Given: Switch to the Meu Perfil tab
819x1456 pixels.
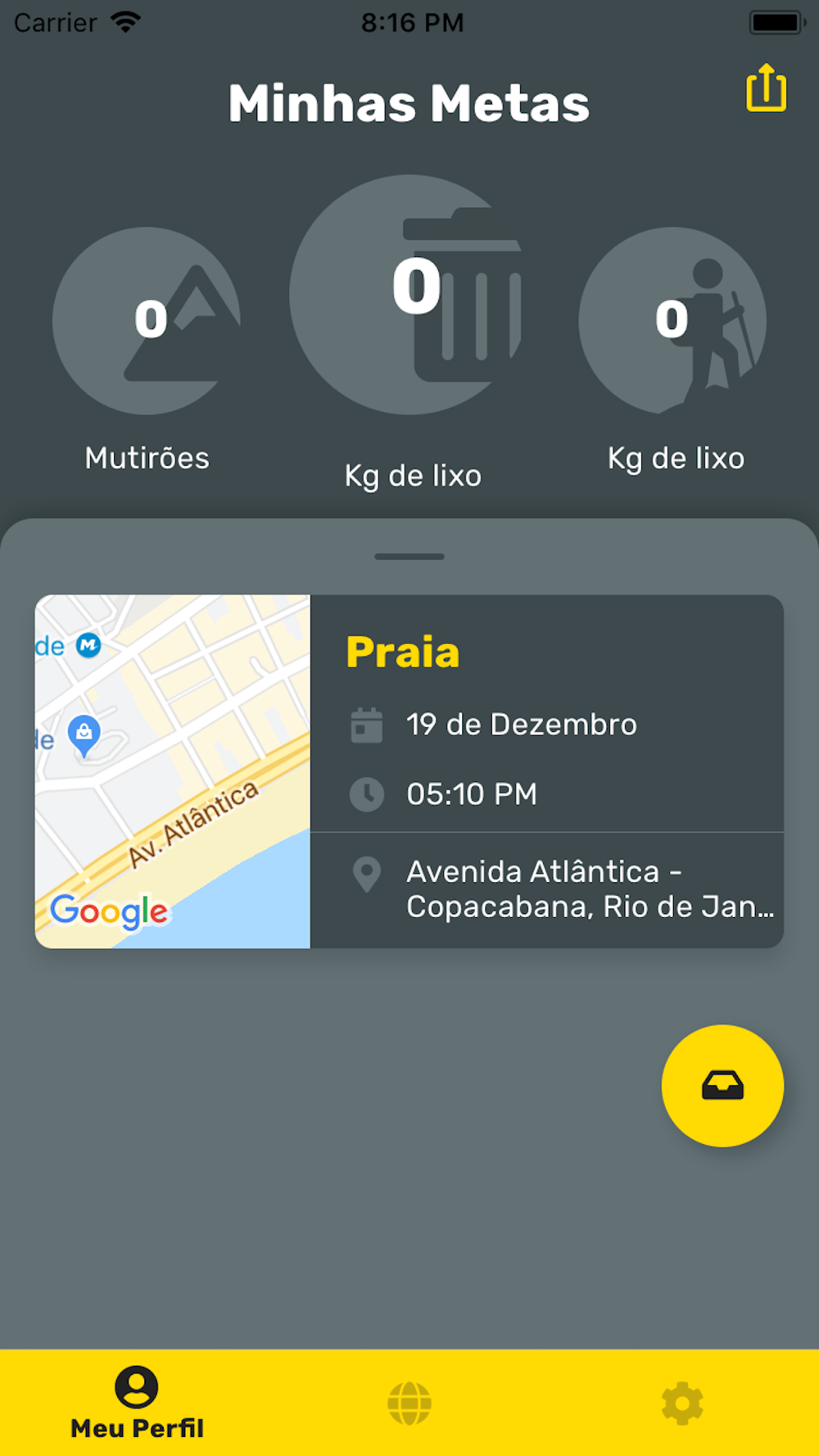Looking at the screenshot, I should 137,1402.
